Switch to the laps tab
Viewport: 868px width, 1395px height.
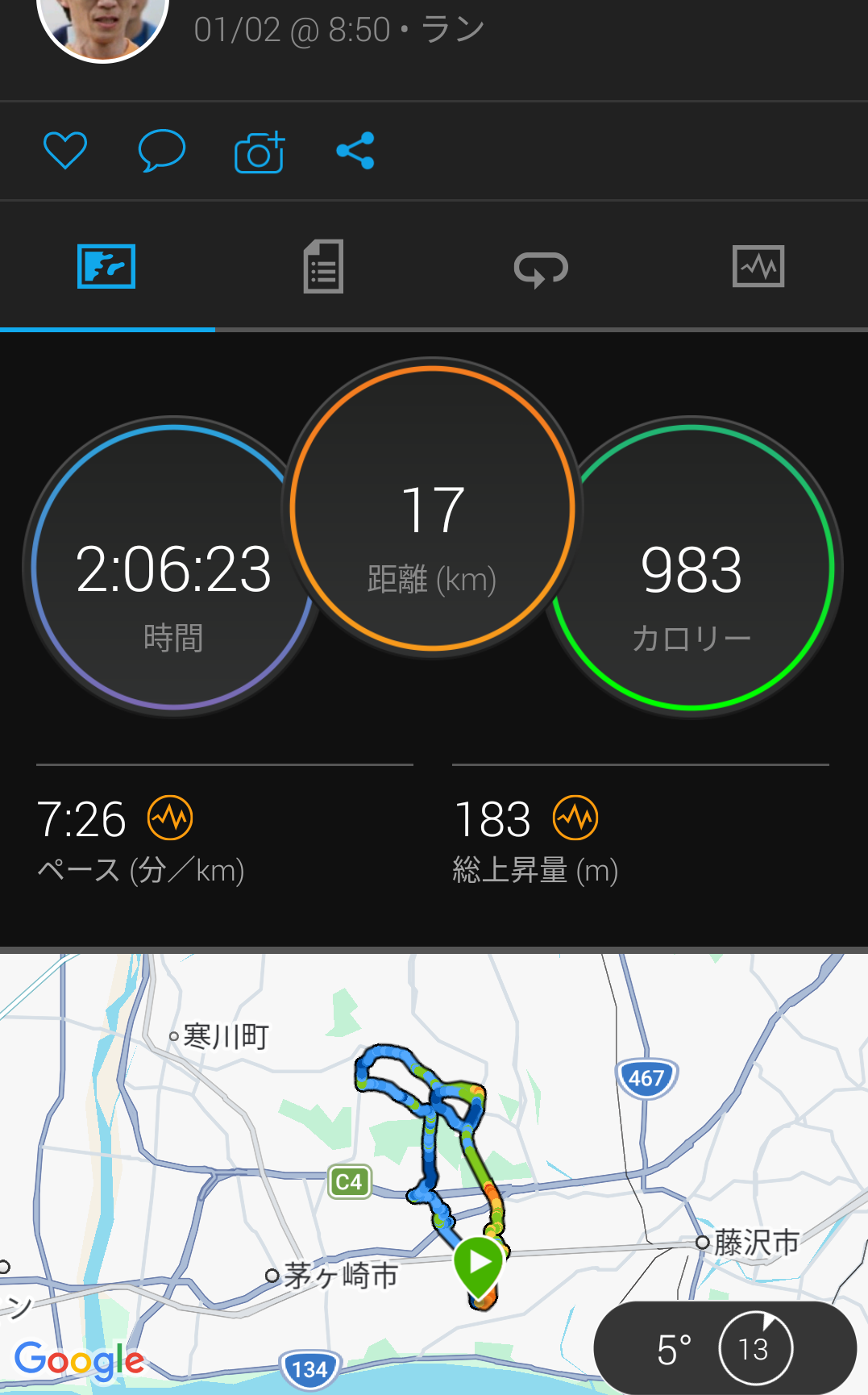tap(541, 268)
